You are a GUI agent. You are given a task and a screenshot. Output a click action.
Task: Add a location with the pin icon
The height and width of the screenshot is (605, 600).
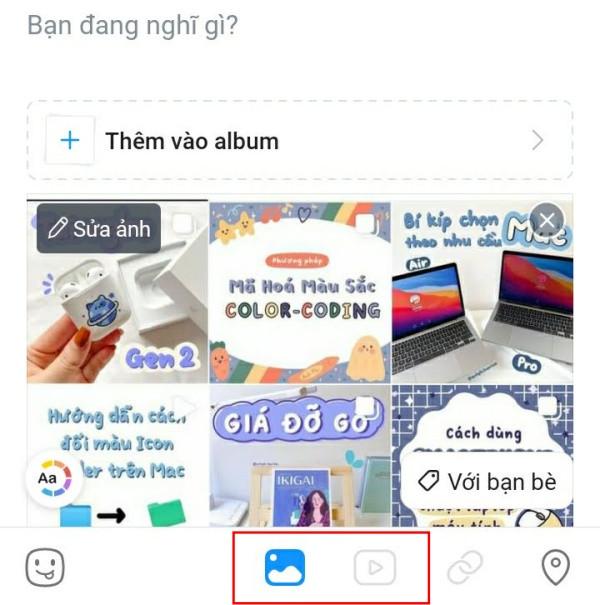click(x=555, y=568)
